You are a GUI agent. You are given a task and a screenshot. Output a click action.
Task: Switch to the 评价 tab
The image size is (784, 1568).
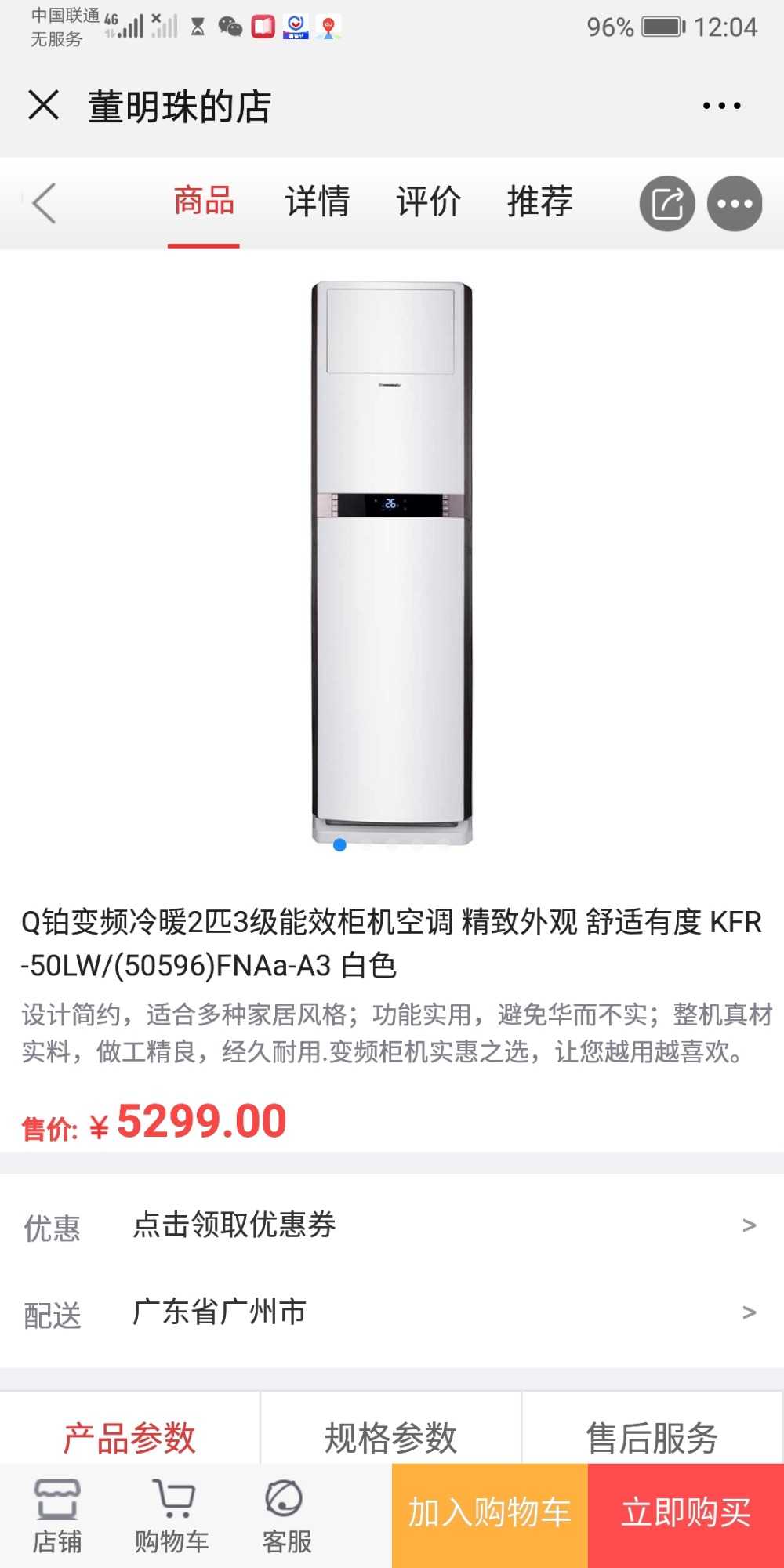(428, 202)
